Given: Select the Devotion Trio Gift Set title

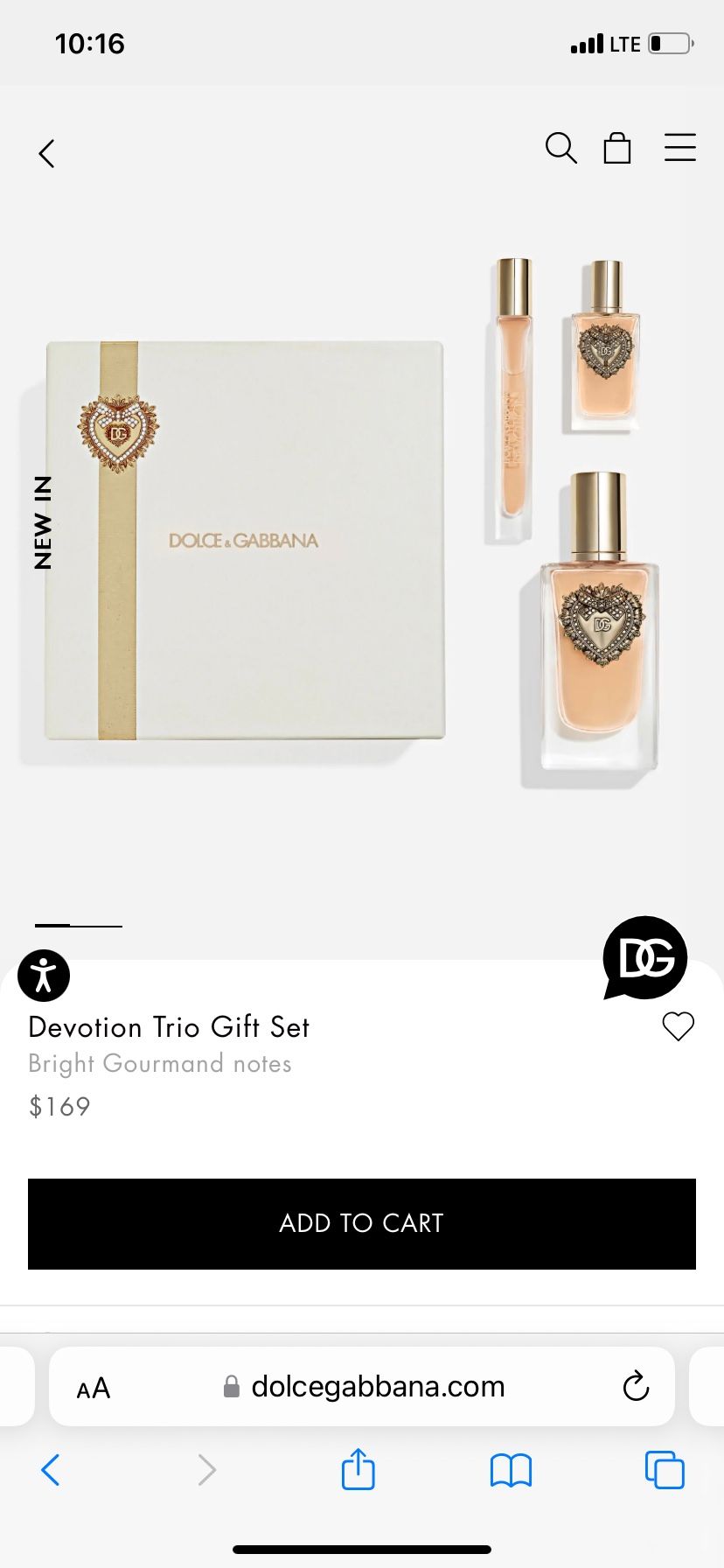Looking at the screenshot, I should coord(169,1027).
